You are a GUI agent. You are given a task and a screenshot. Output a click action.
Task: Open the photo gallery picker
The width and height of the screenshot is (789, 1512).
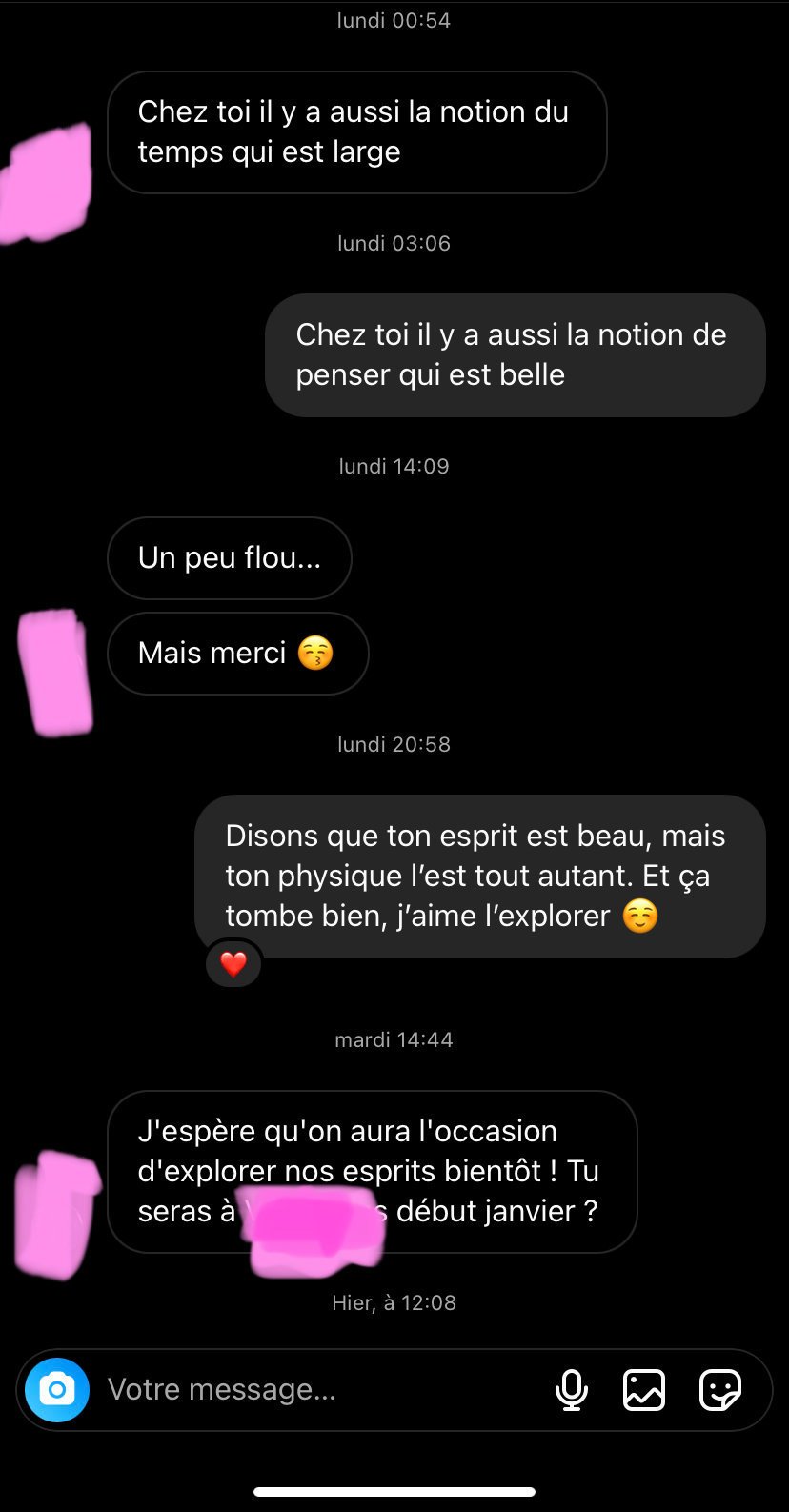point(644,1390)
